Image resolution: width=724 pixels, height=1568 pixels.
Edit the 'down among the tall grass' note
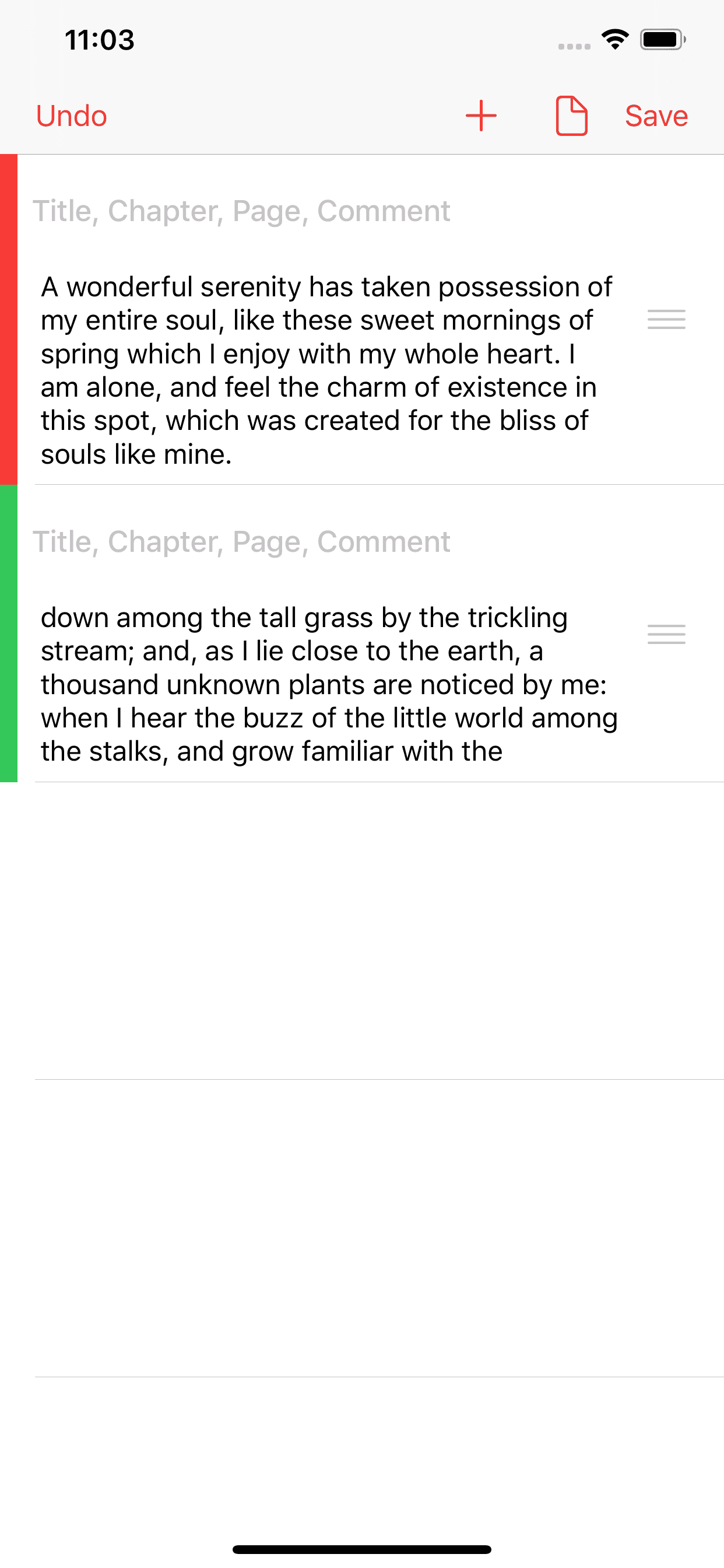(x=329, y=684)
